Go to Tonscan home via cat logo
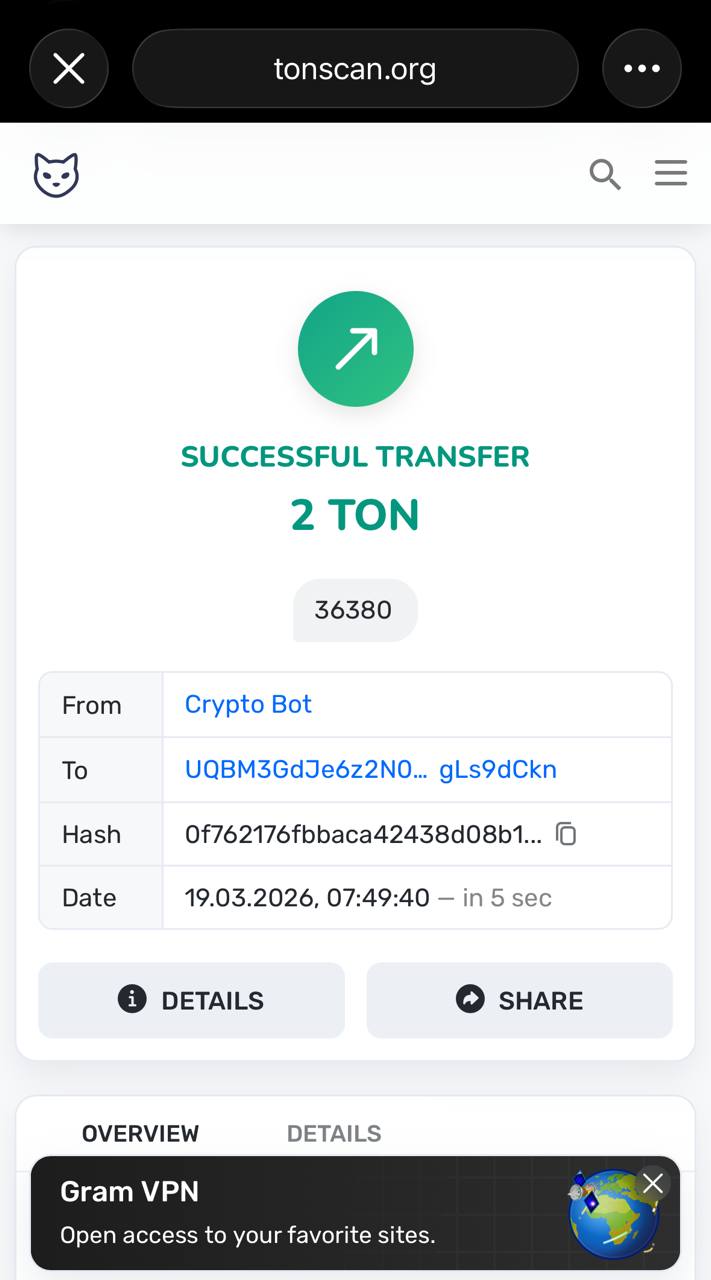Screen dimensions: 711x1280 [56, 174]
